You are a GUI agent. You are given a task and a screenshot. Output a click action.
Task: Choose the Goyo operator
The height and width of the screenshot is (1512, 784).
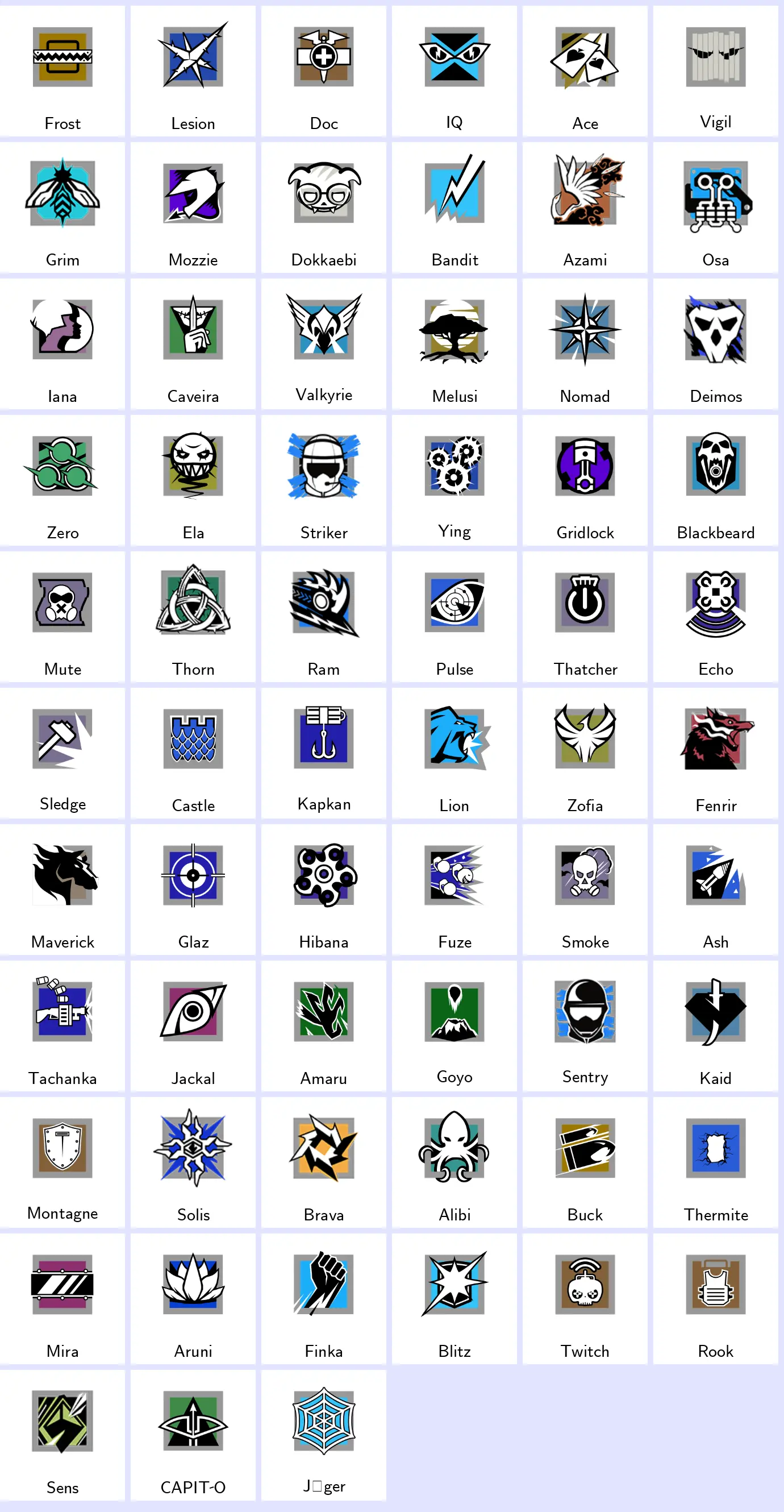(454, 1025)
